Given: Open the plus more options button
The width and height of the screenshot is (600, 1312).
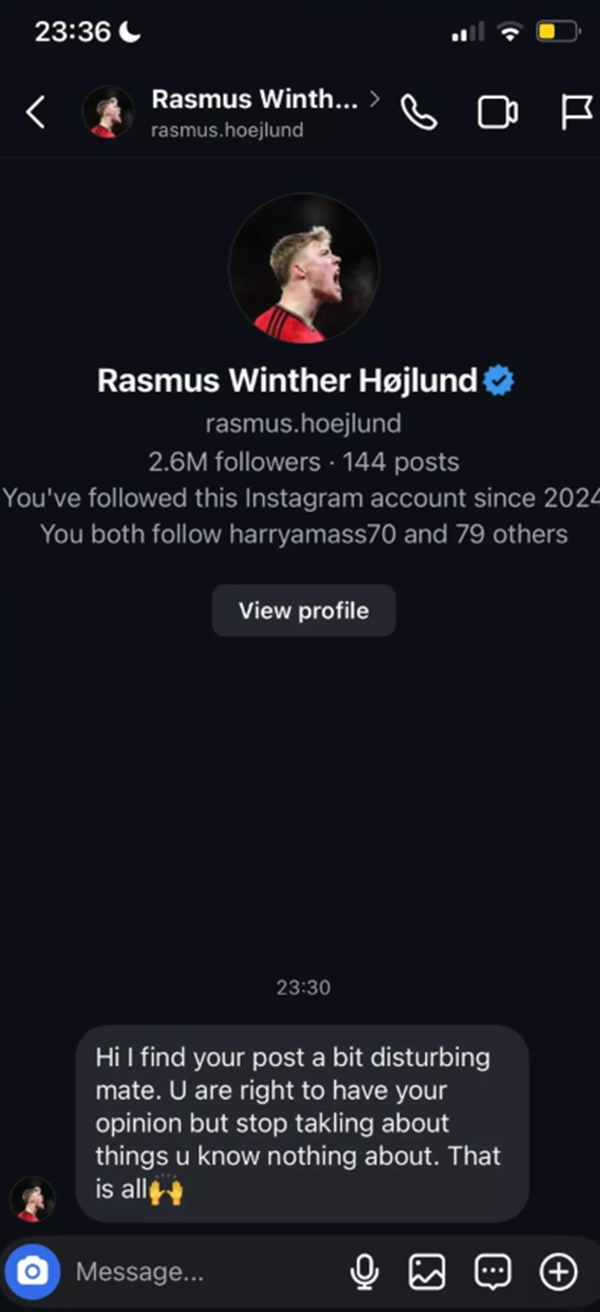Looking at the screenshot, I should [558, 1272].
